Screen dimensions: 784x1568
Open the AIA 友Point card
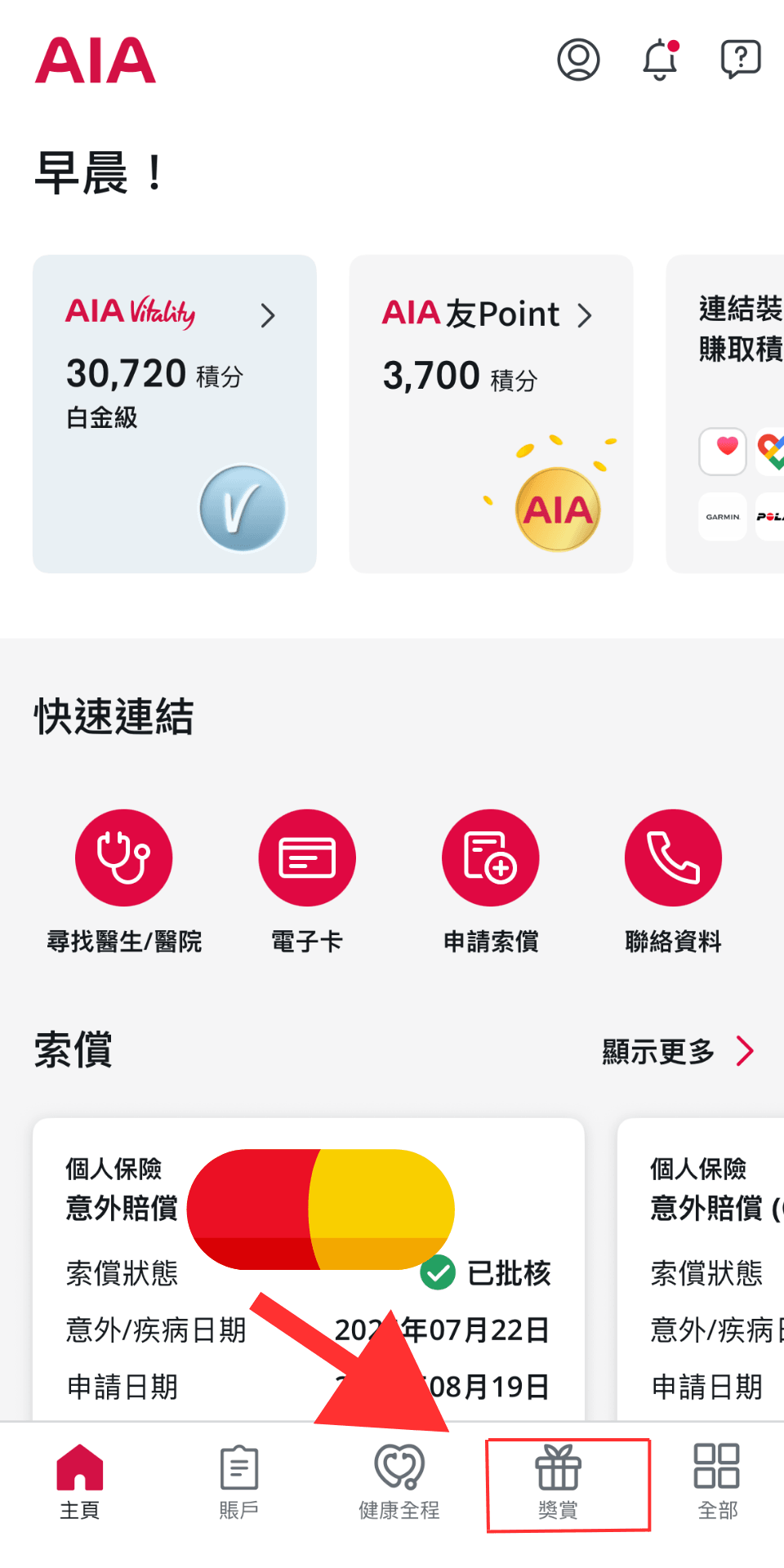click(491, 413)
